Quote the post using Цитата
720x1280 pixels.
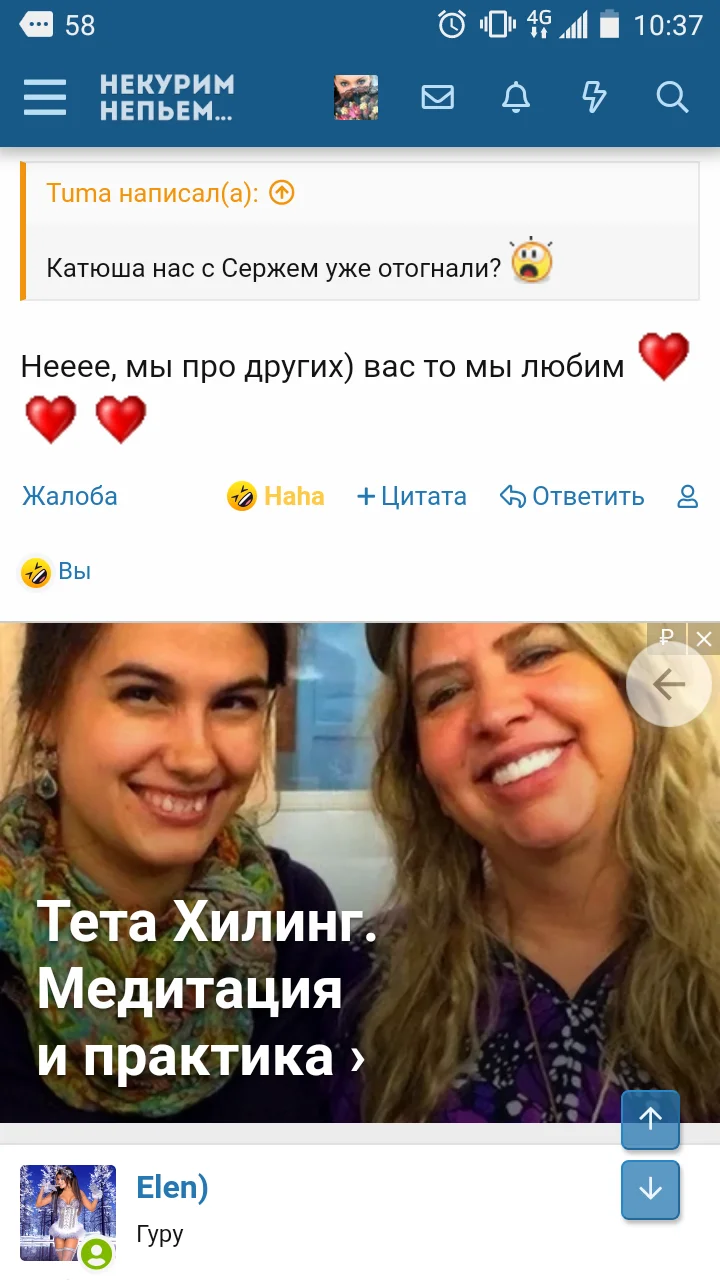tap(411, 496)
